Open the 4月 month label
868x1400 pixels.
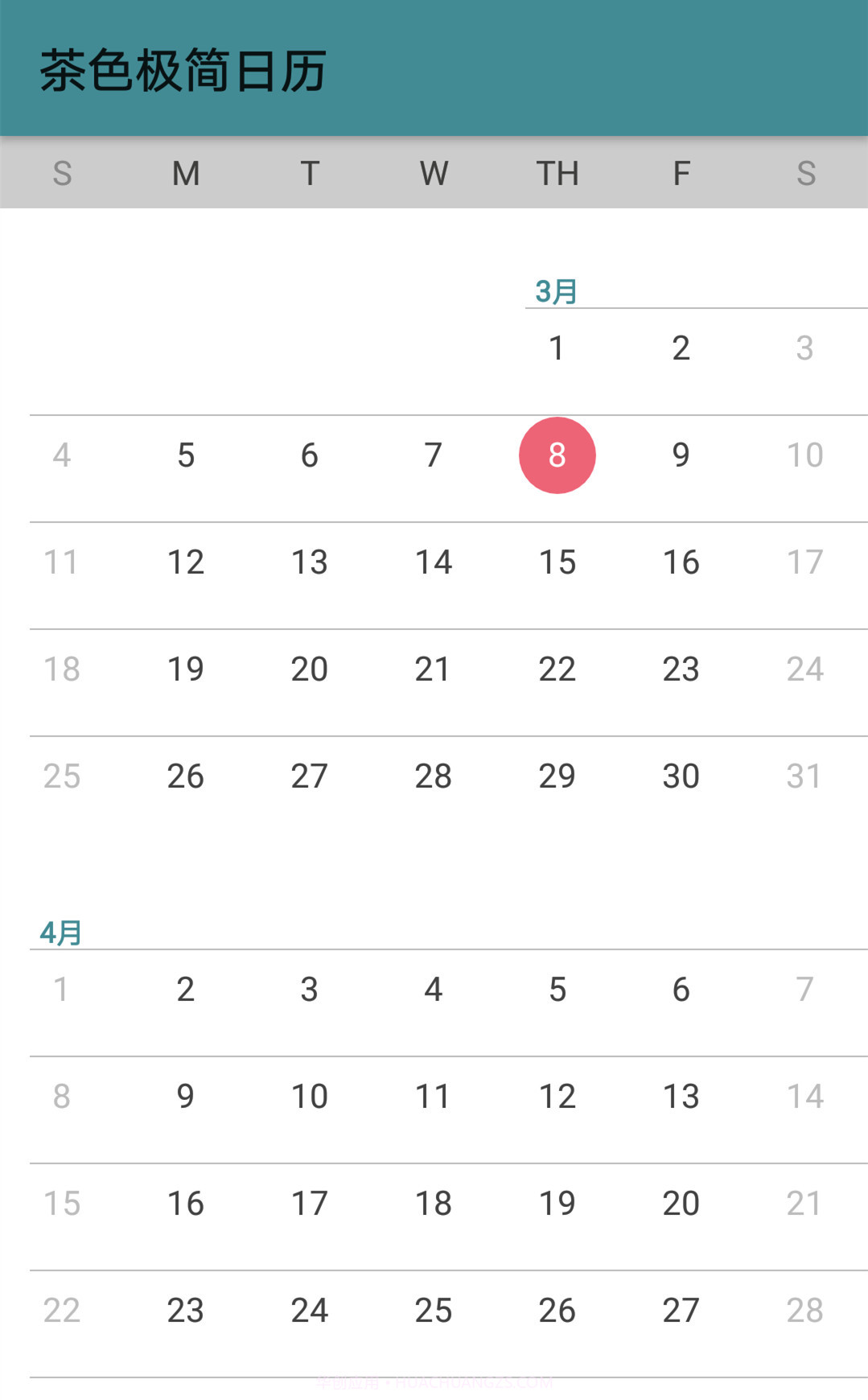coord(61,934)
